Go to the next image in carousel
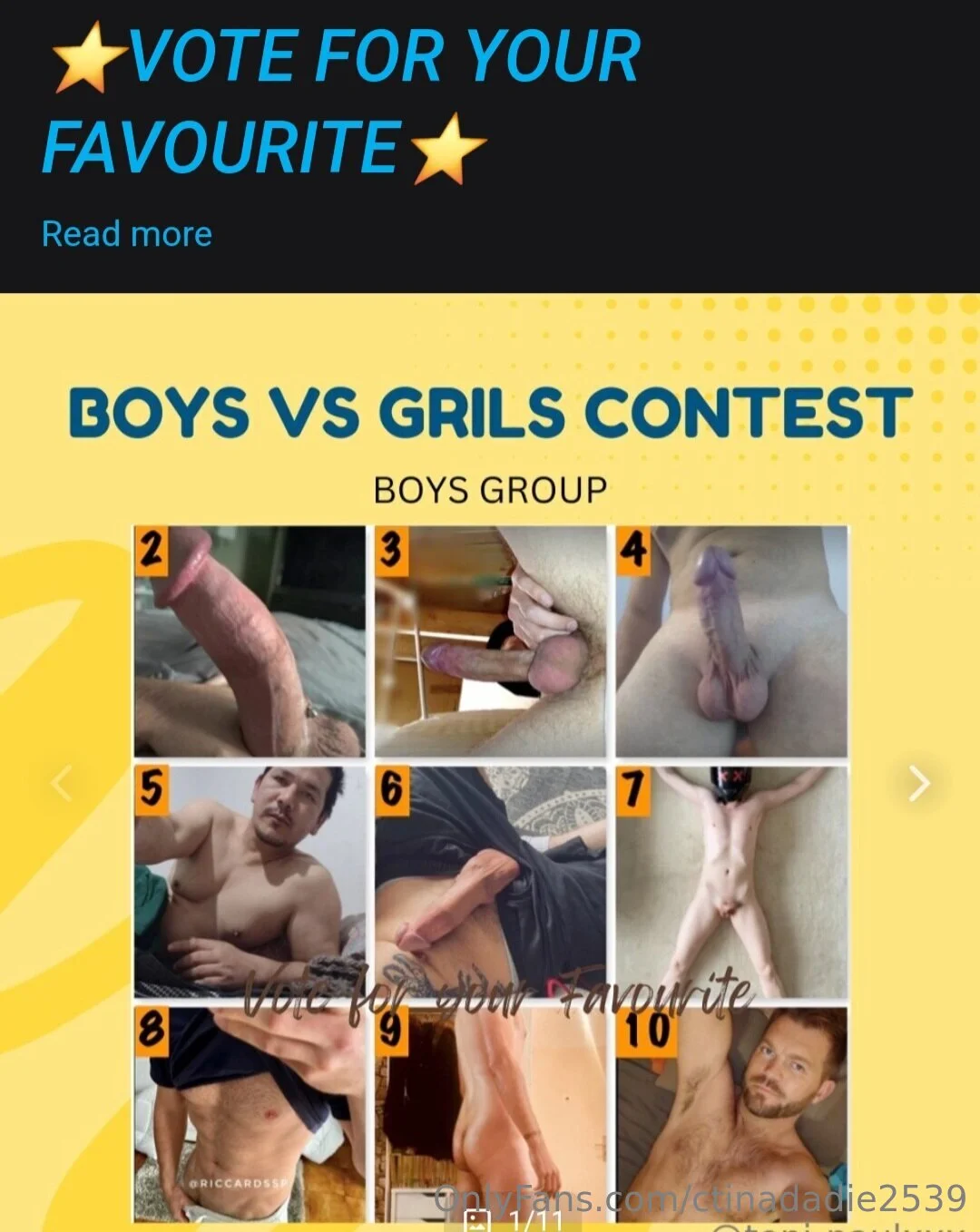 pyautogui.click(x=918, y=784)
